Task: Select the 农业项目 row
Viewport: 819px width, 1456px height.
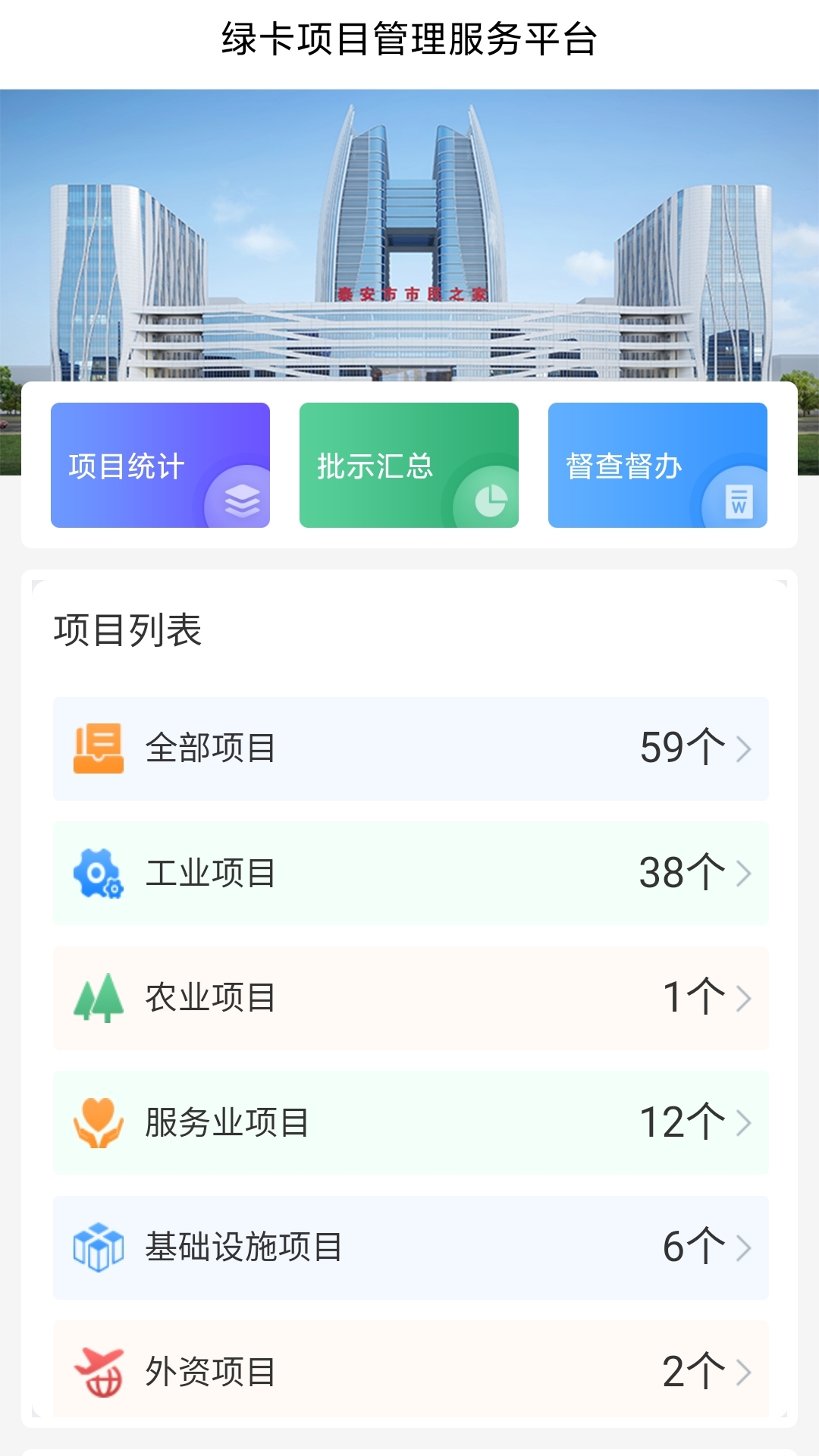Action: [410, 998]
